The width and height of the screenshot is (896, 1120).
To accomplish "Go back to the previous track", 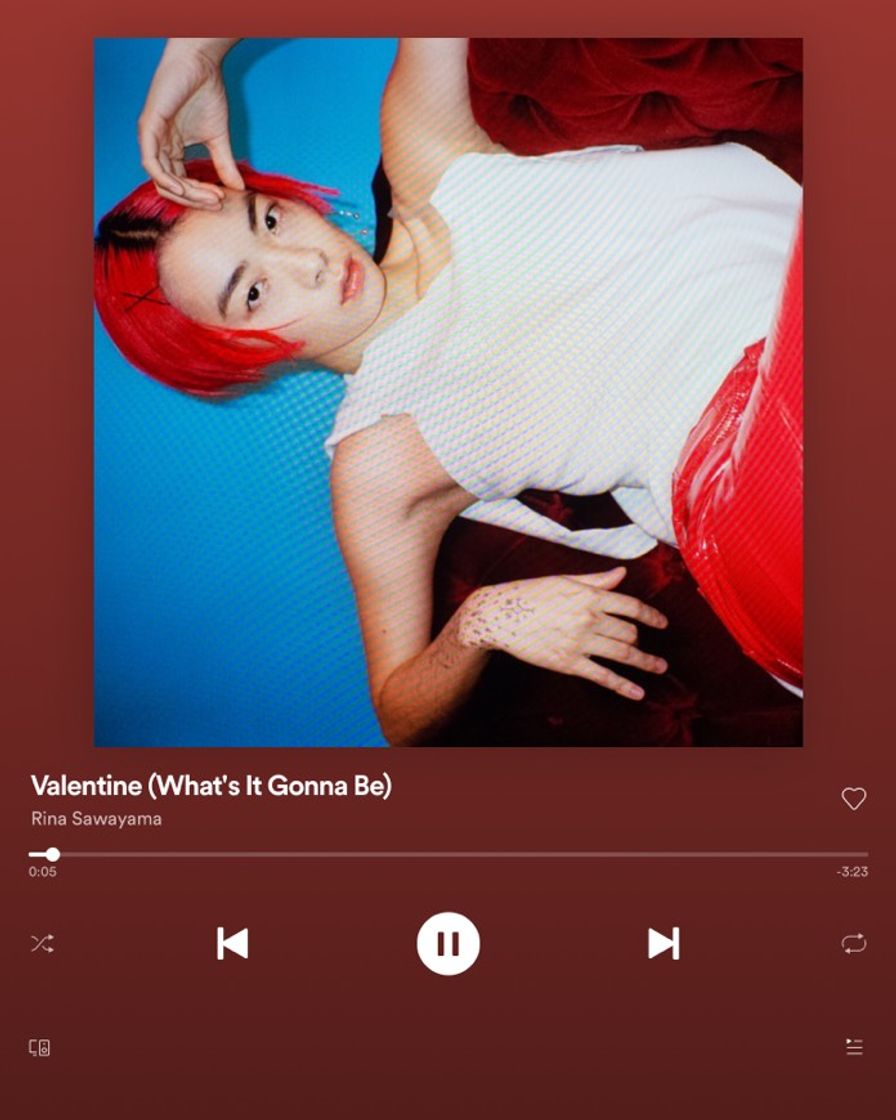I will pyautogui.click(x=234, y=941).
